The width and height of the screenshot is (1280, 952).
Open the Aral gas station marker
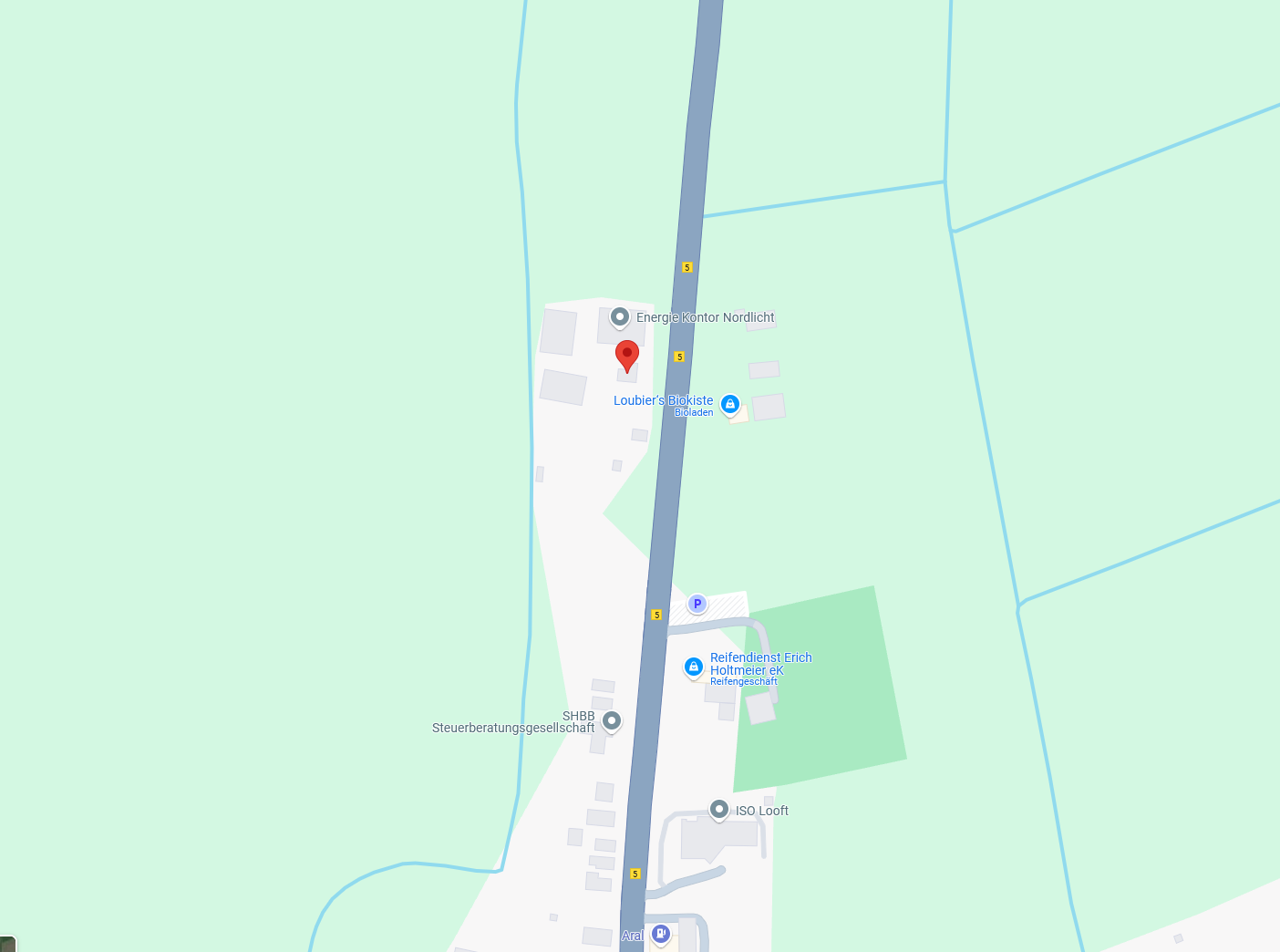[x=661, y=933]
